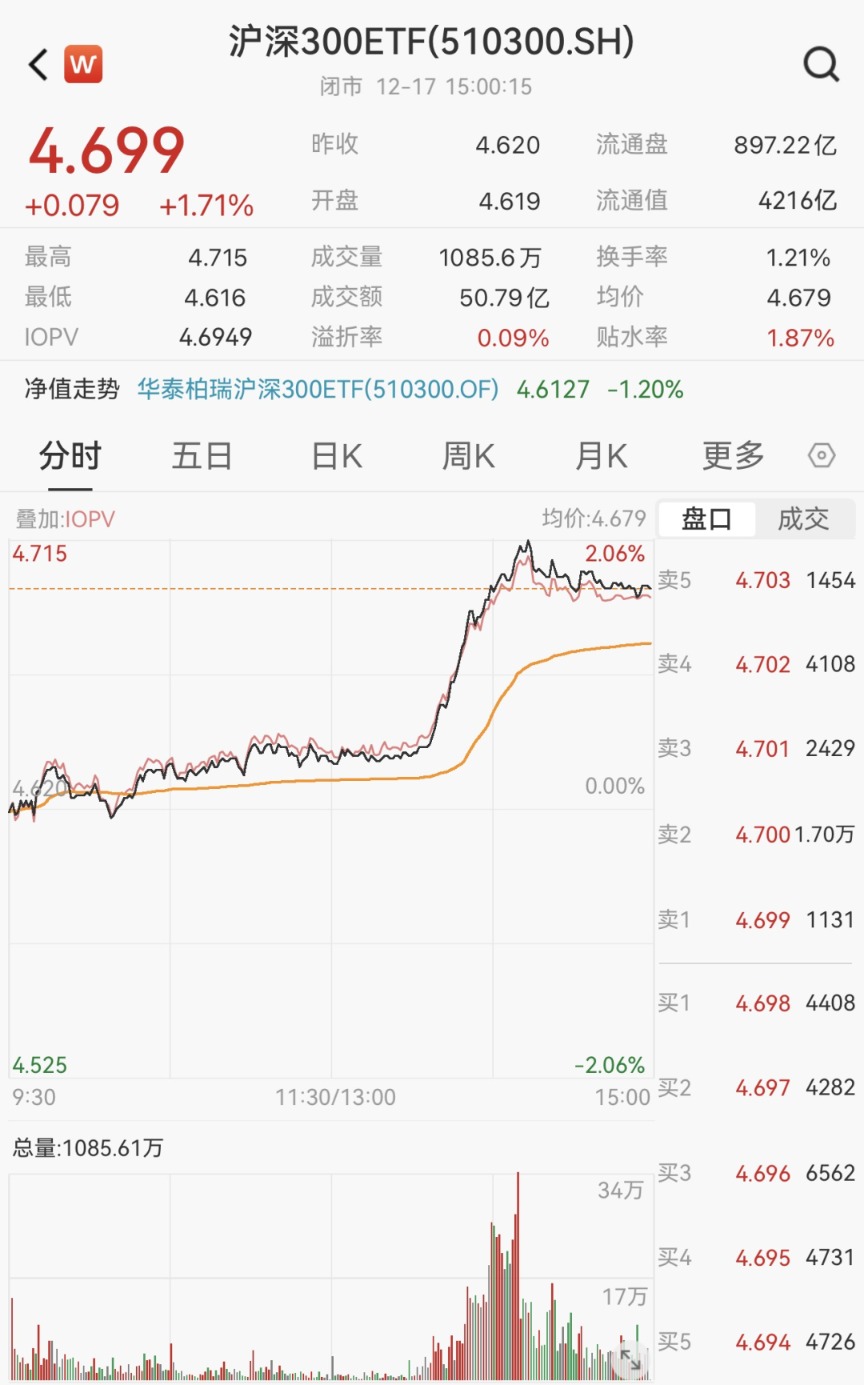The image size is (864, 1385).
Task: Tap the orange W badge icon
Action: (83, 66)
